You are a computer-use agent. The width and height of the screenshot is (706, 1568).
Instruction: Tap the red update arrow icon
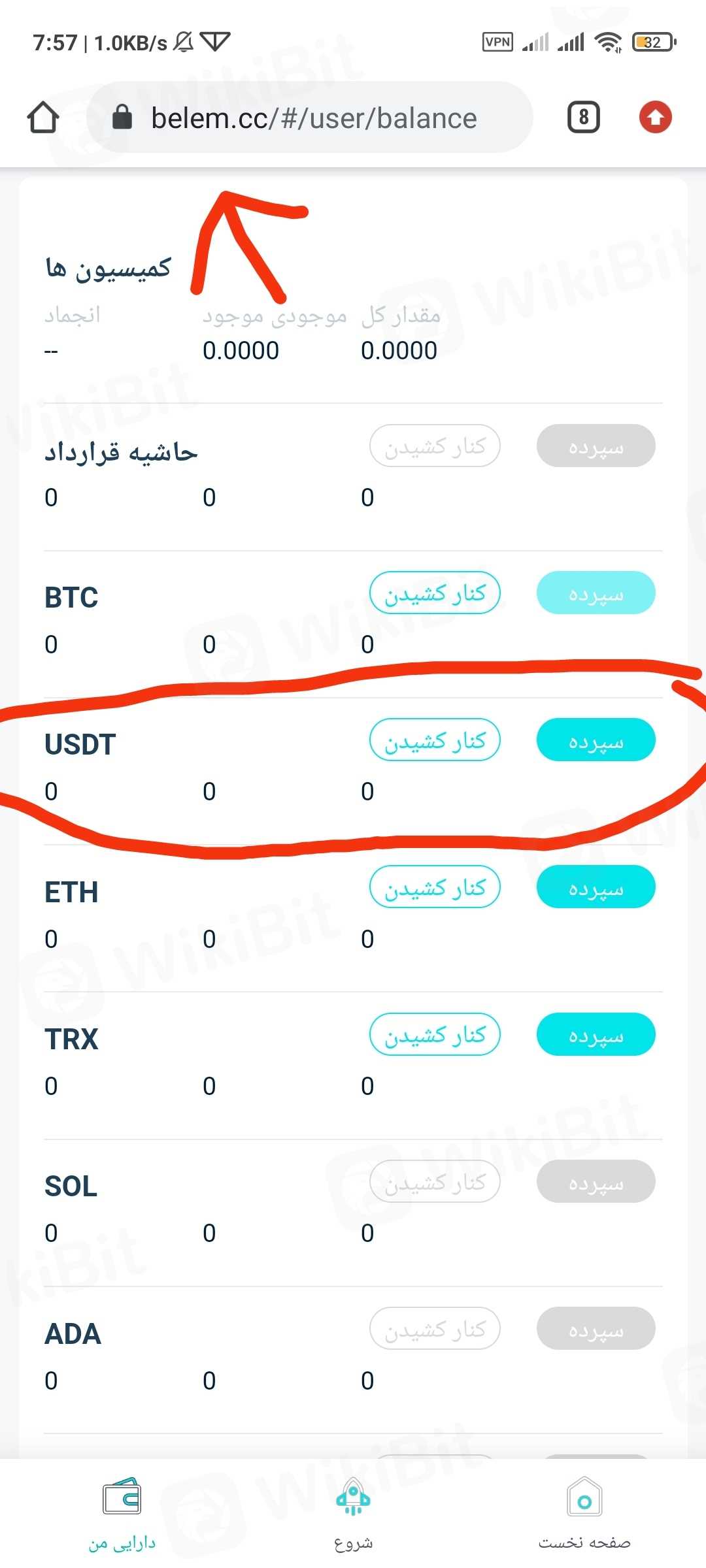(655, 118)
